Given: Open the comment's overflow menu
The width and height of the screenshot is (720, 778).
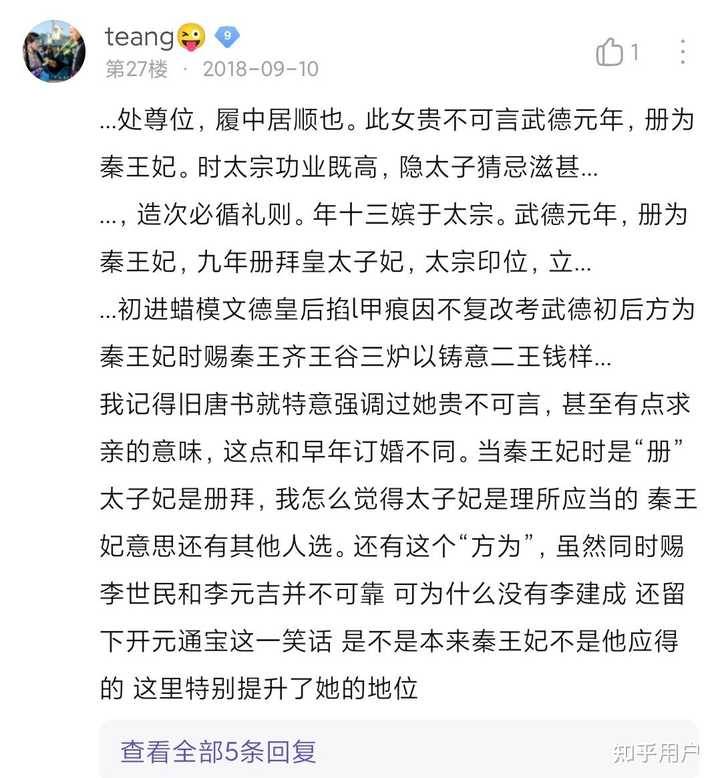Looking at the screenshot, I should pyautogui.click(x=683, y=51).
